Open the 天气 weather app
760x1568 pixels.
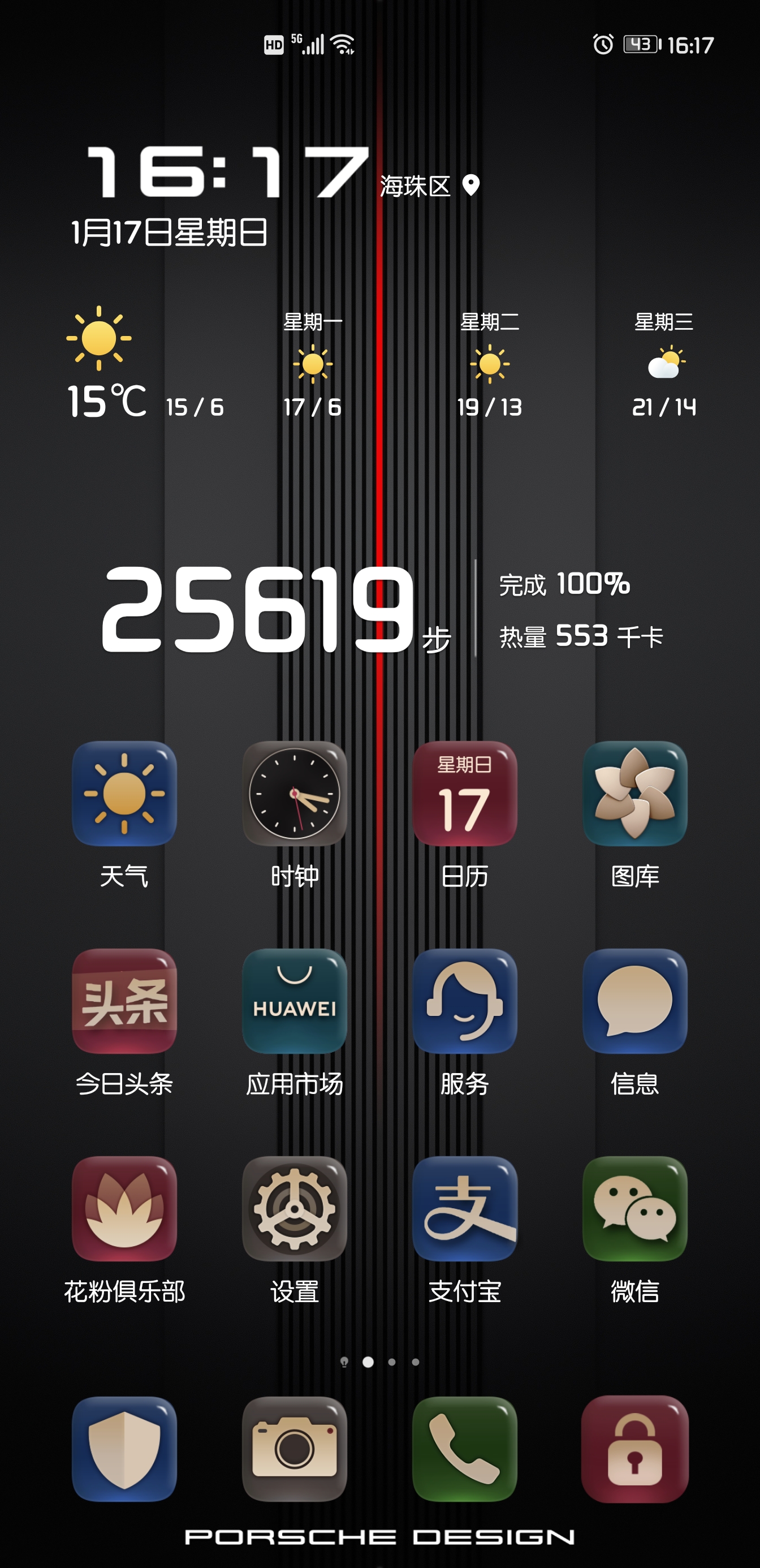tap(124, 793)
